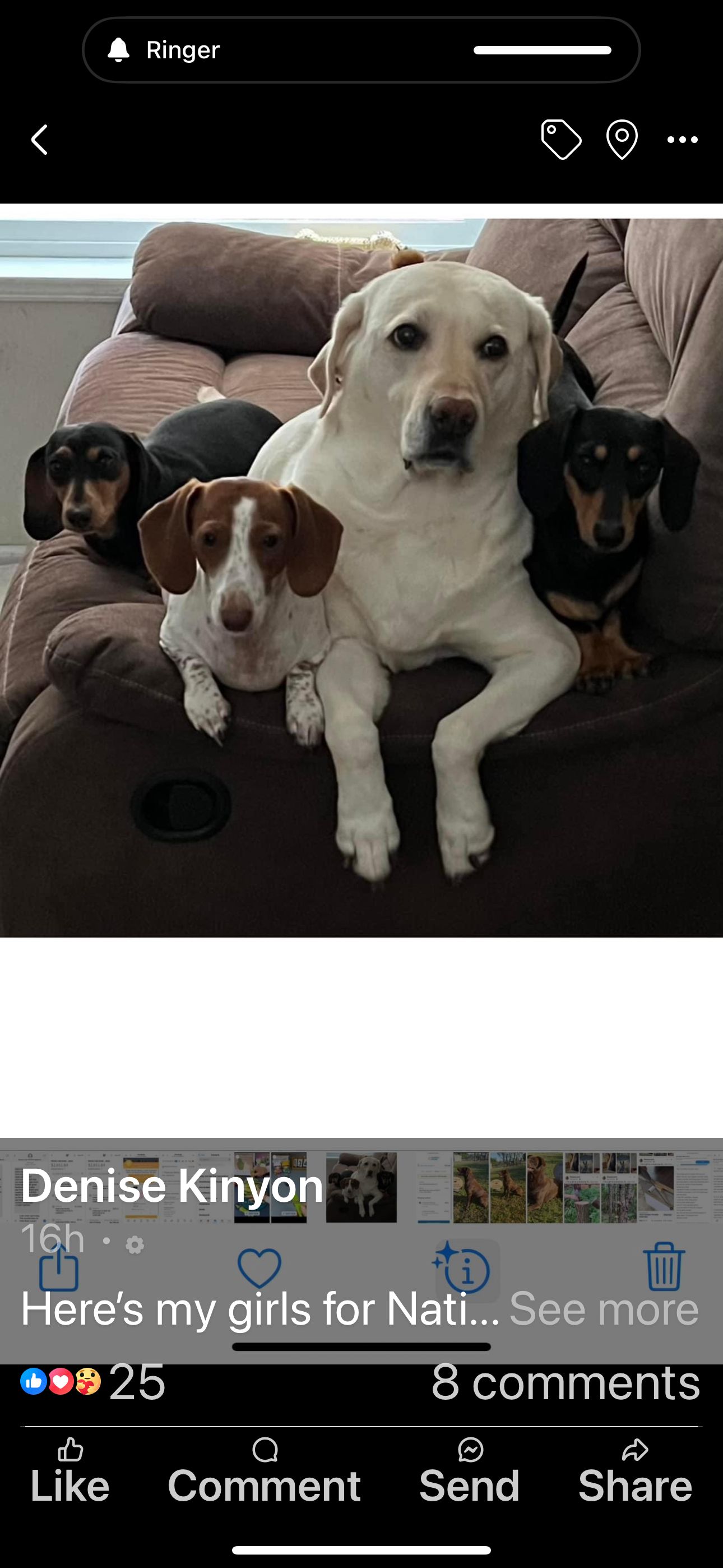The image size is (723, 1568).
Task: Favorite the photo with heart icon
Action: [x=259, y=1268]
